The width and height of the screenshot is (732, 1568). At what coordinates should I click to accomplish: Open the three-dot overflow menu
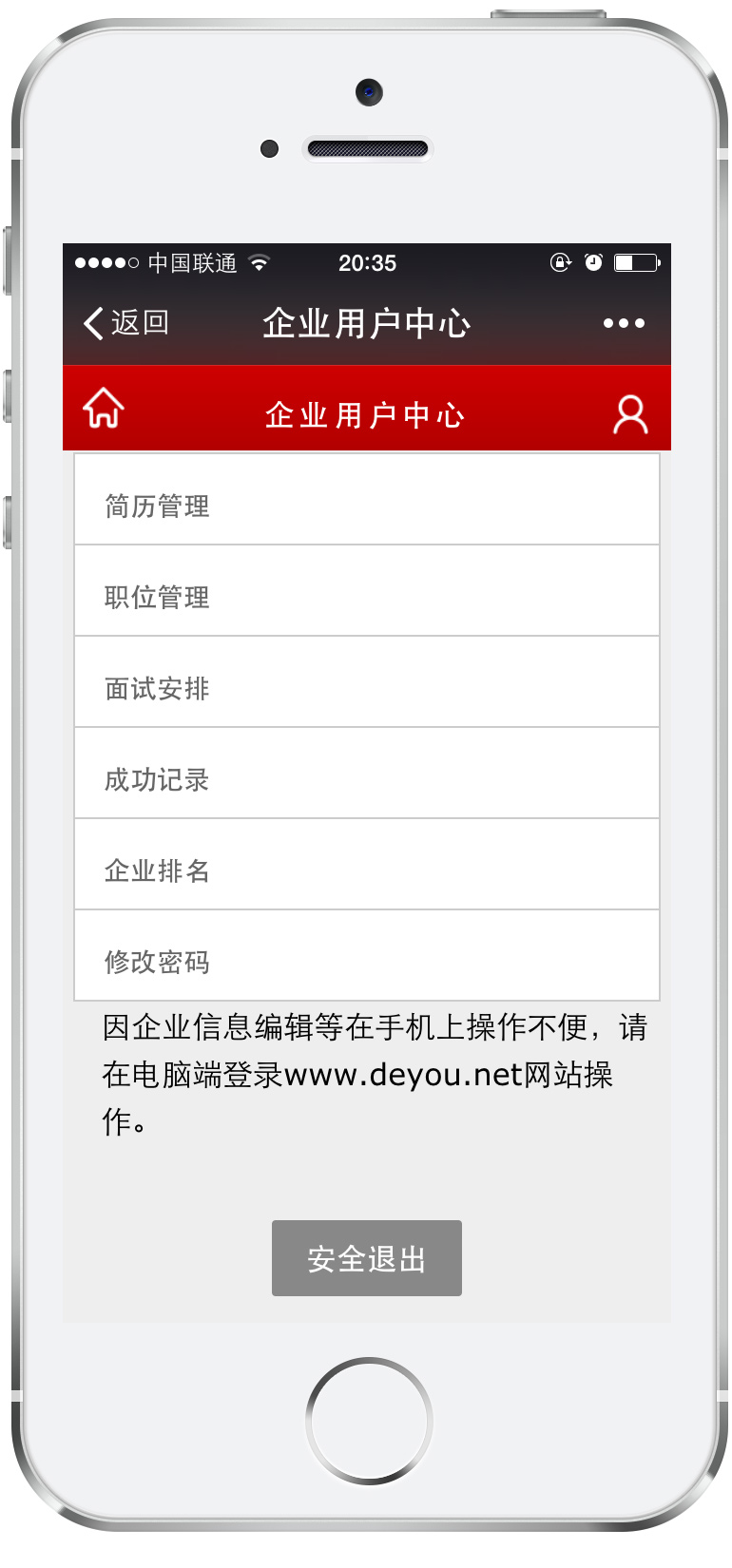[624, 323]
